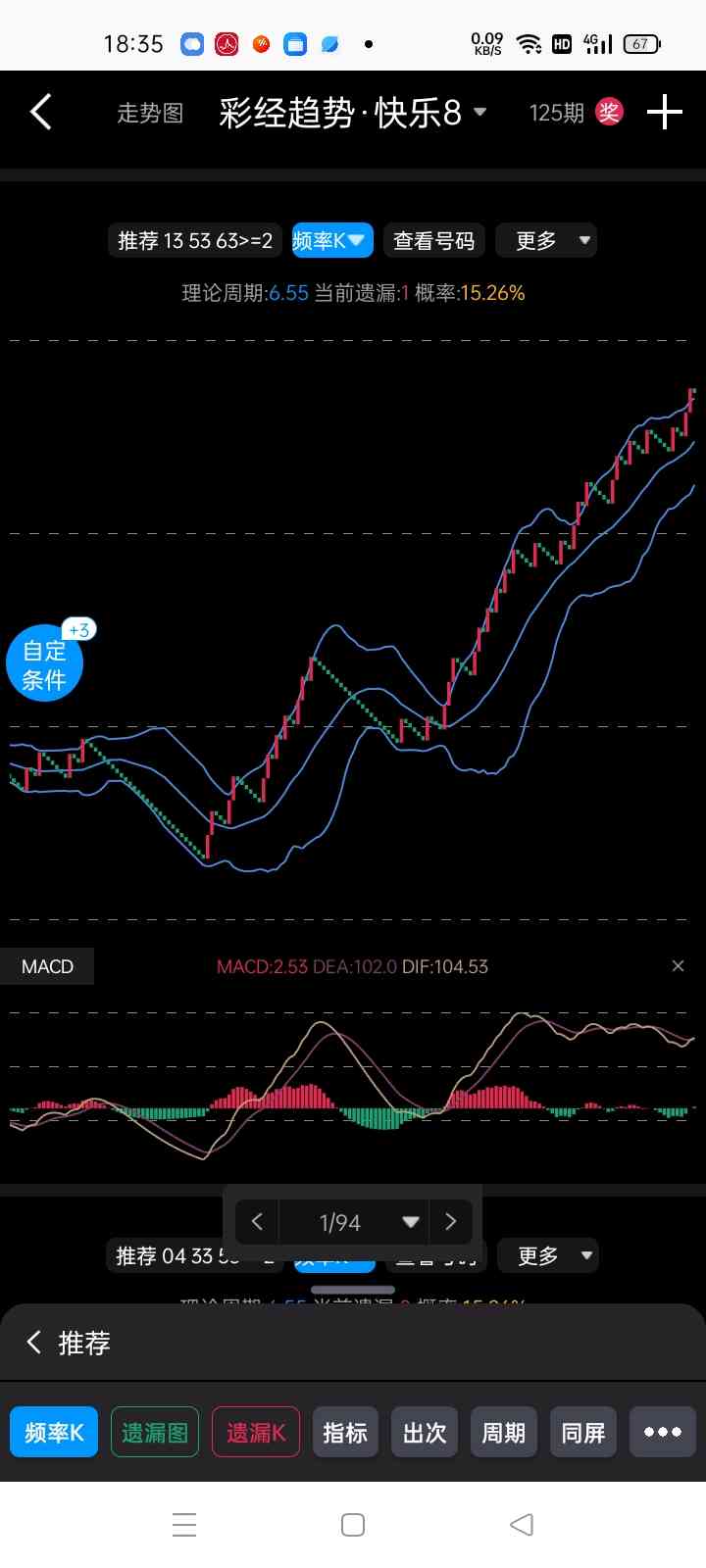Go back using the top-left arrow
Screen dimensions: 706x1568
click(x=41, y=113)
